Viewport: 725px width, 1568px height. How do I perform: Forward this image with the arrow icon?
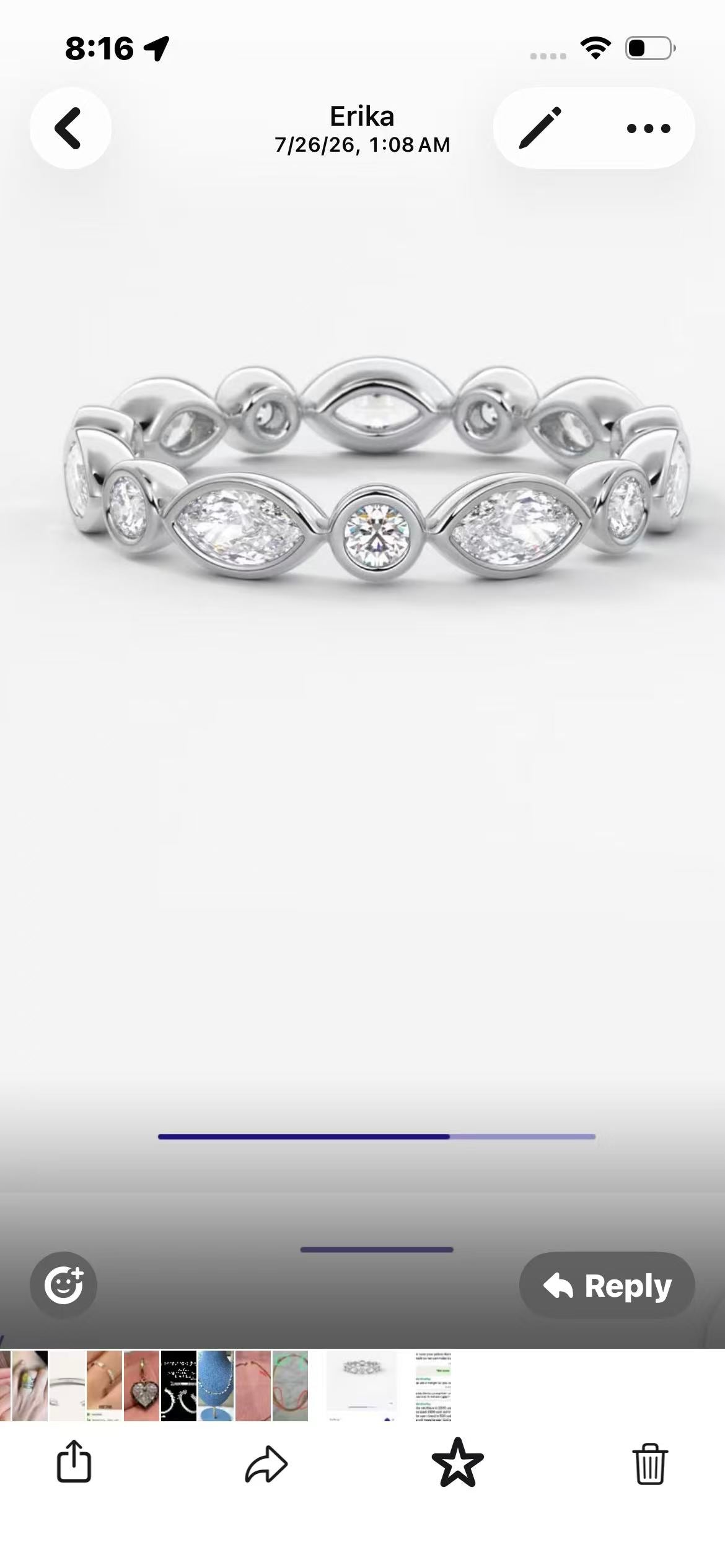click(x=266, y=1465)
